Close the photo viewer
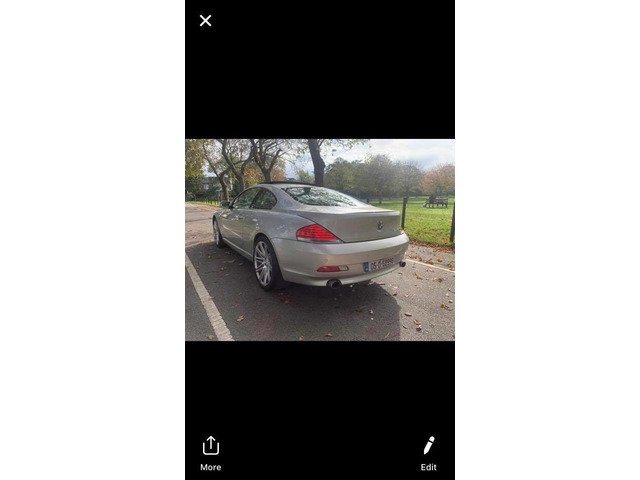640x480 pixels. coord(205,20)
